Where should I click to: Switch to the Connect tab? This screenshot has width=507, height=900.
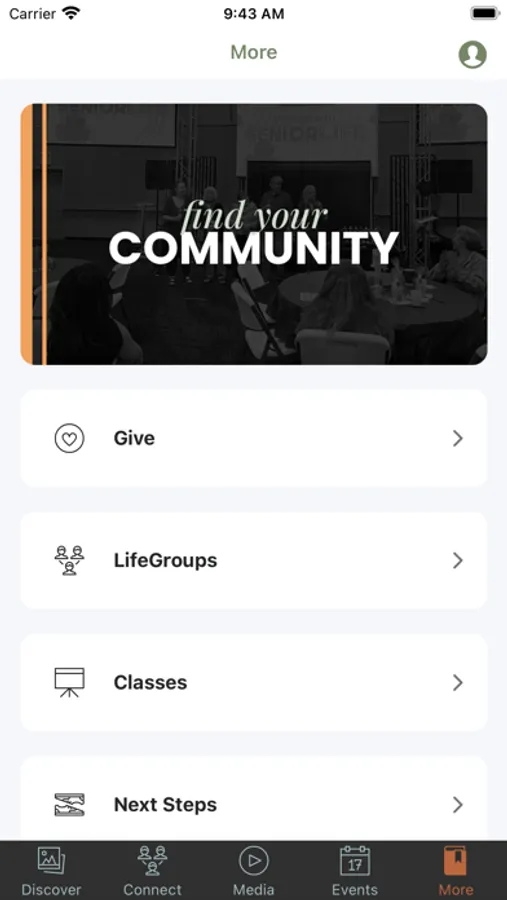pos(152,871)
